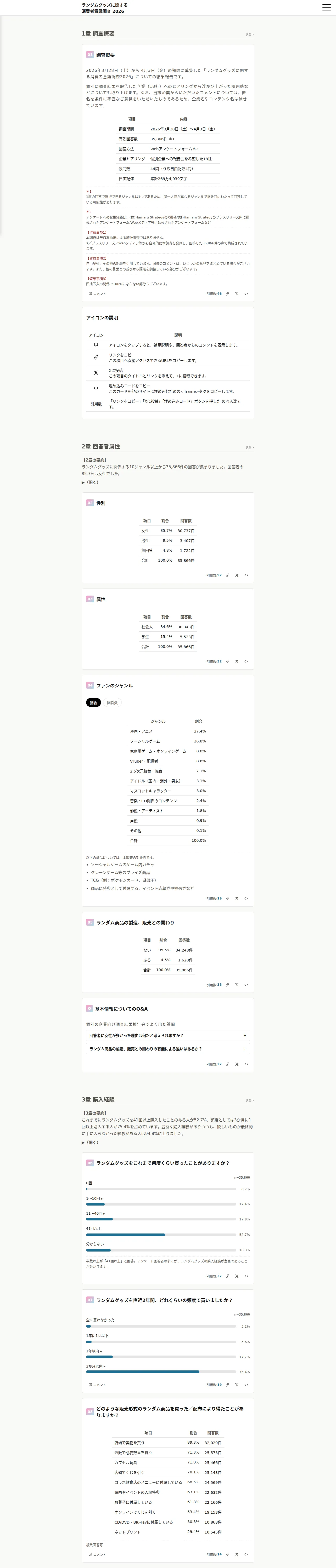Viewport: 336px width, 1568px height.
Task: Open コメント under the 調査概要 card
Action: click(x=97, y=293)
